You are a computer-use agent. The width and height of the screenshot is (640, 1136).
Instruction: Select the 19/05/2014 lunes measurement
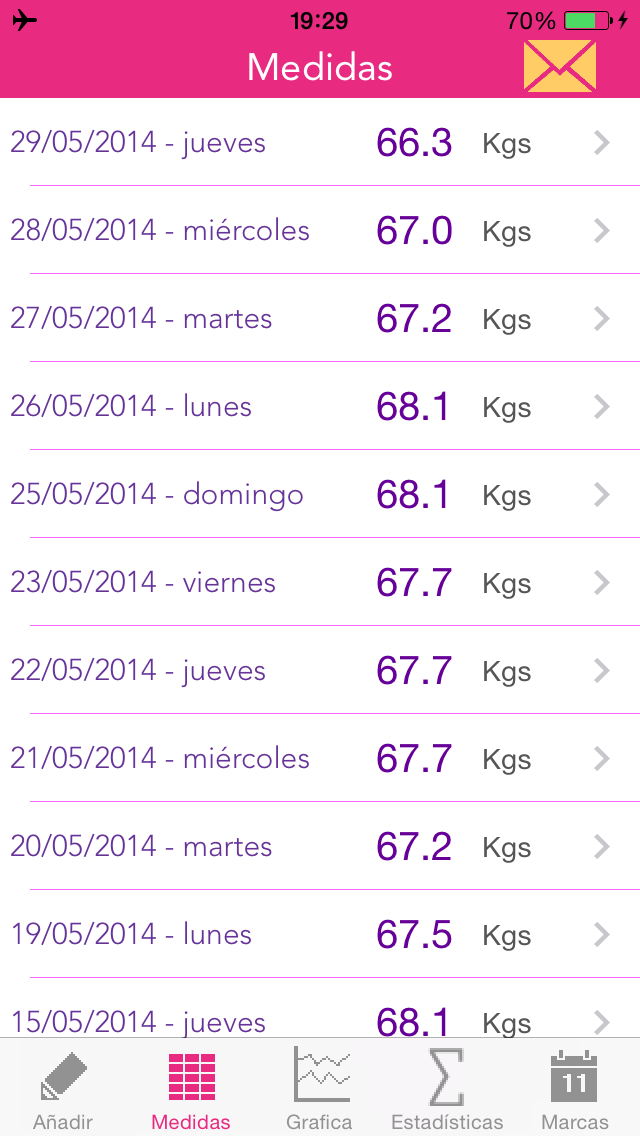[x=320, y=934]
